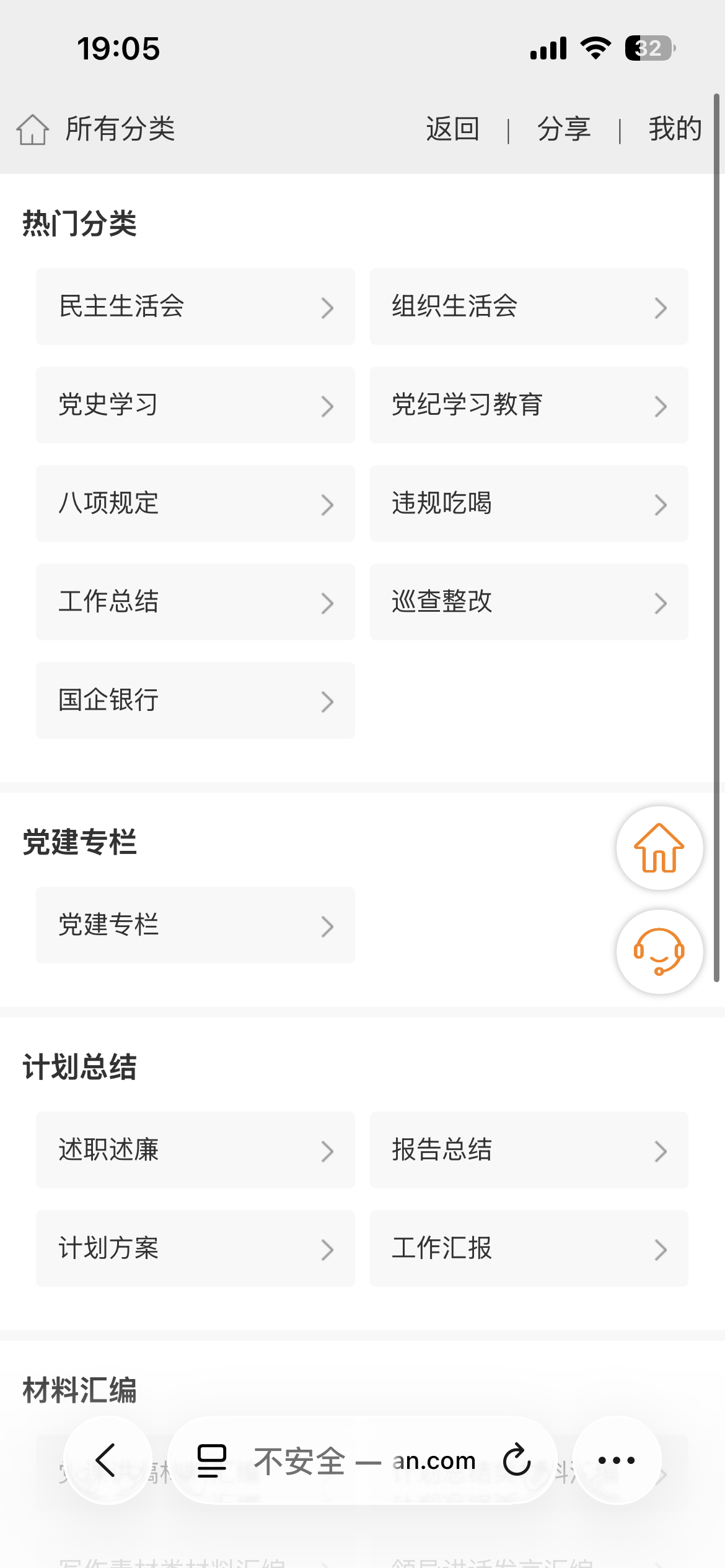
Task: Tap the battery indicator showing 32
Action: (x=648, y=48)
